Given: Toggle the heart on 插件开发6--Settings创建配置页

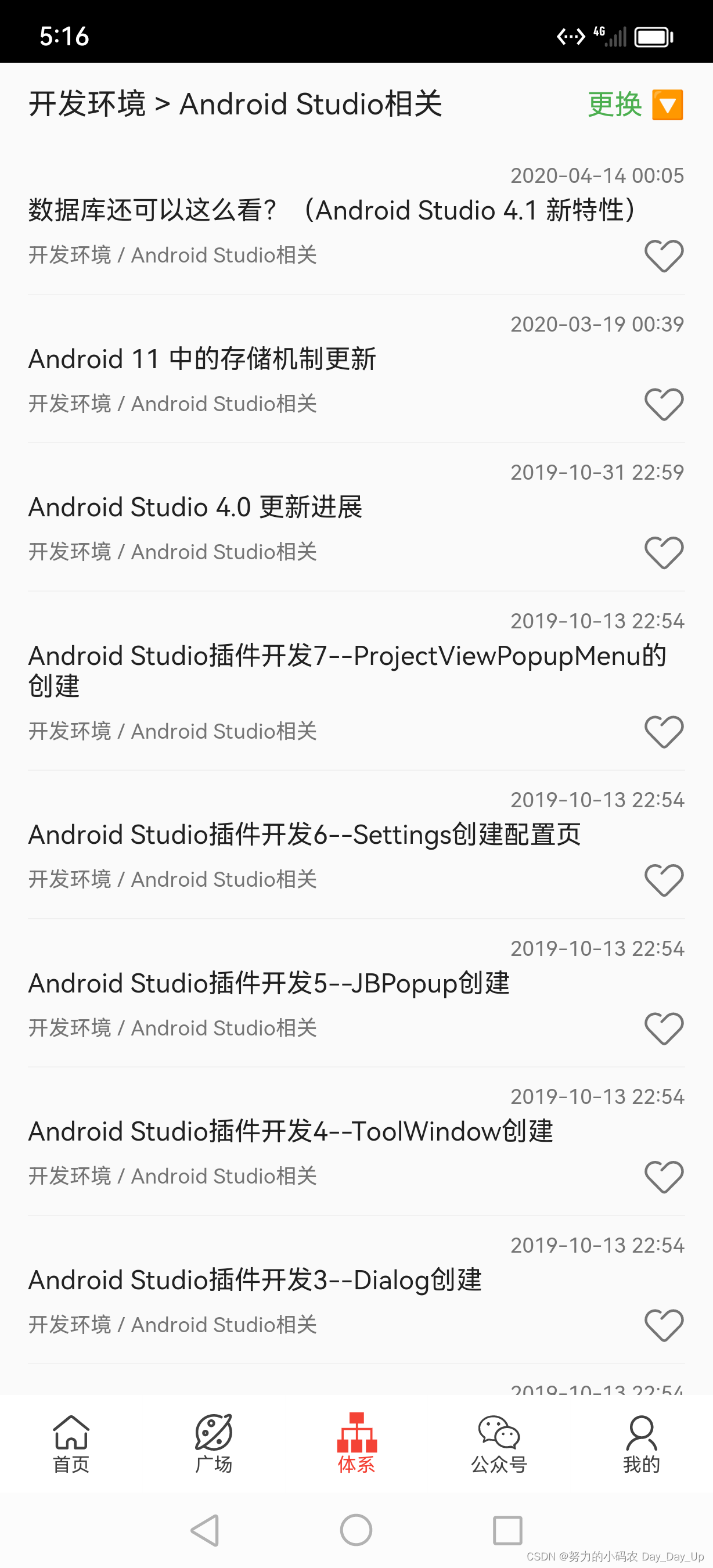Looking at the screenshot, I should [x=663, y=880].
